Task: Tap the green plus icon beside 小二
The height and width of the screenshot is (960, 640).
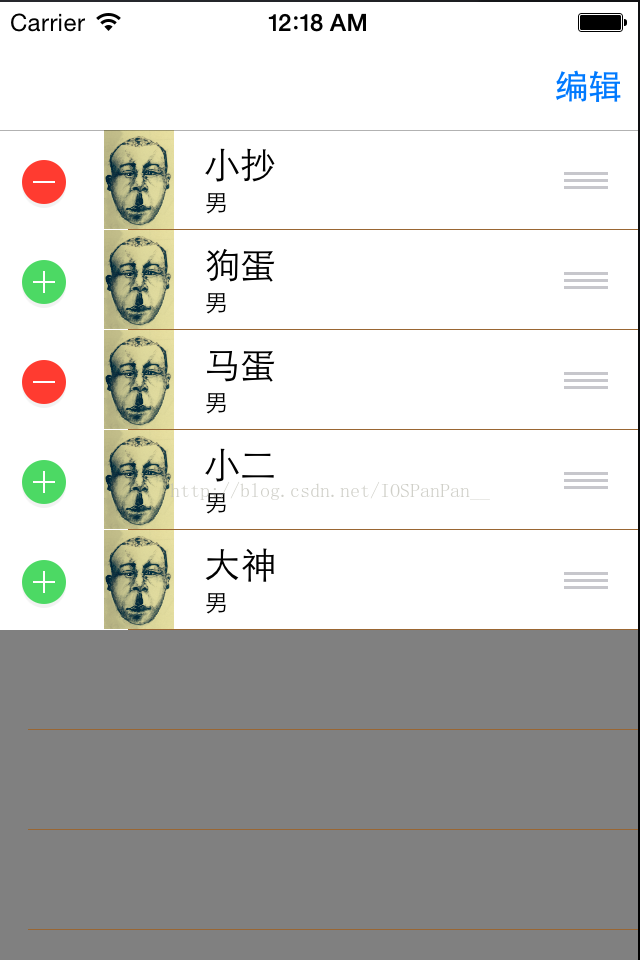Action: tap(44, 482)
